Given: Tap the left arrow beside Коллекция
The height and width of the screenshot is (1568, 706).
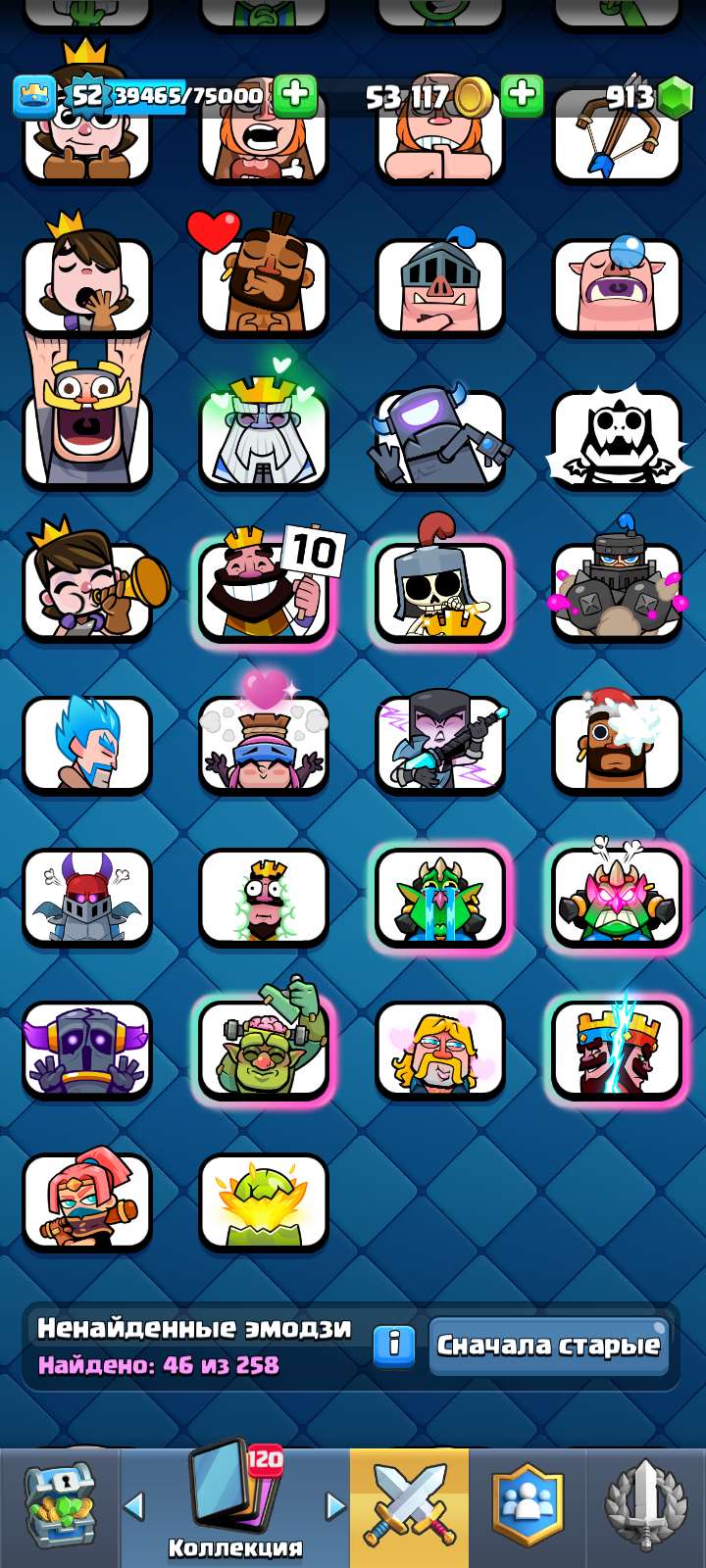Looking at the screenshot, I should pyautogui.click(x=135, y=1505).
